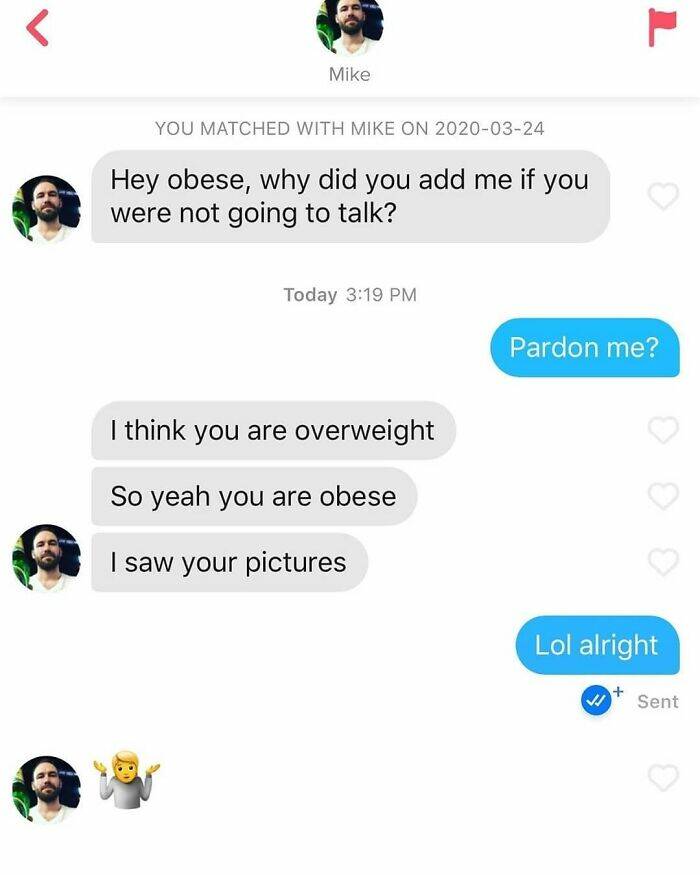The width and height of the screenshot is (700, 875).
Task: Like the "Hey obese" message
Action: [x=663, y=196]
